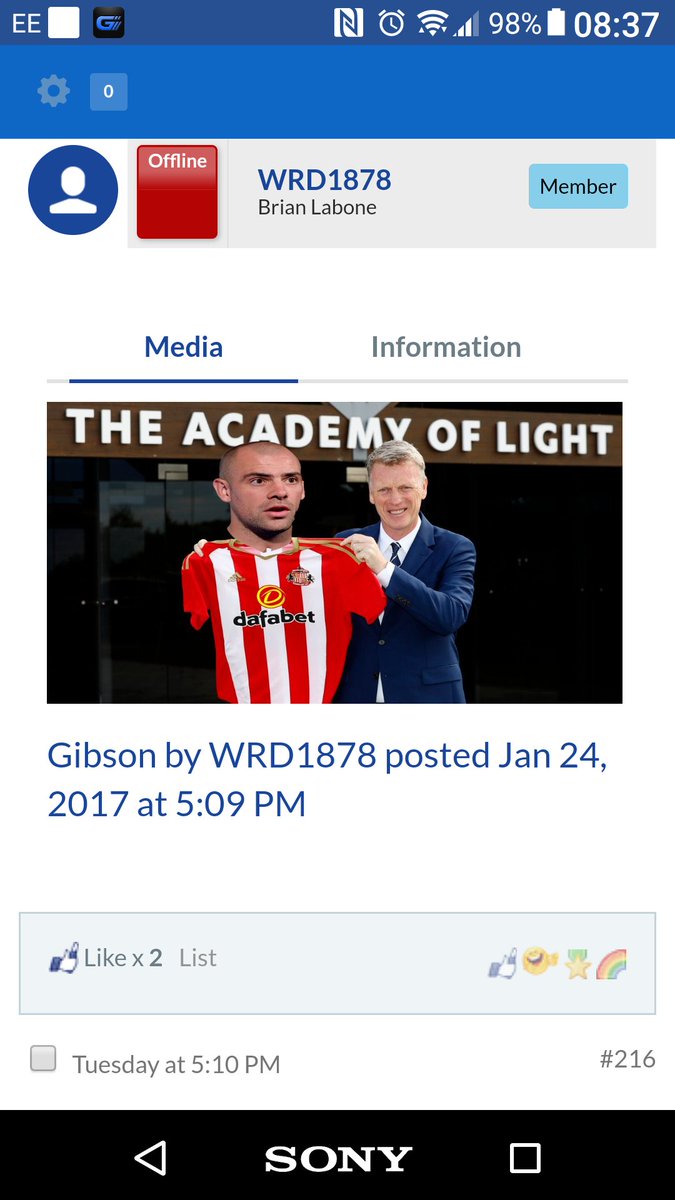
Task: Go back with the system back button
Action: [x=150, y=1157]
